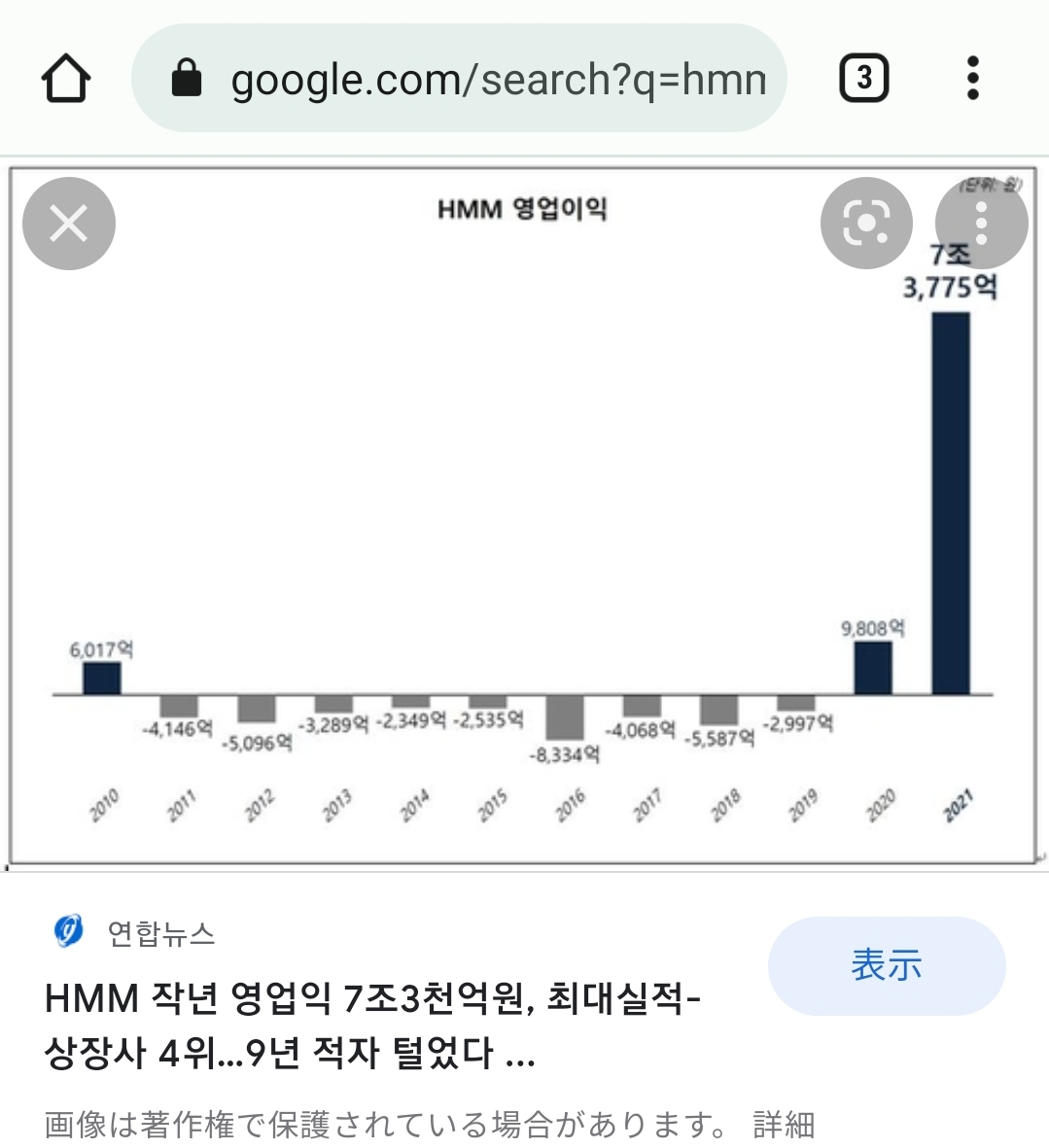Viewport: 1049px width, 1148px height.
Task: Open the 연합뉴스 HMM article title
Action: point(372,1025)
